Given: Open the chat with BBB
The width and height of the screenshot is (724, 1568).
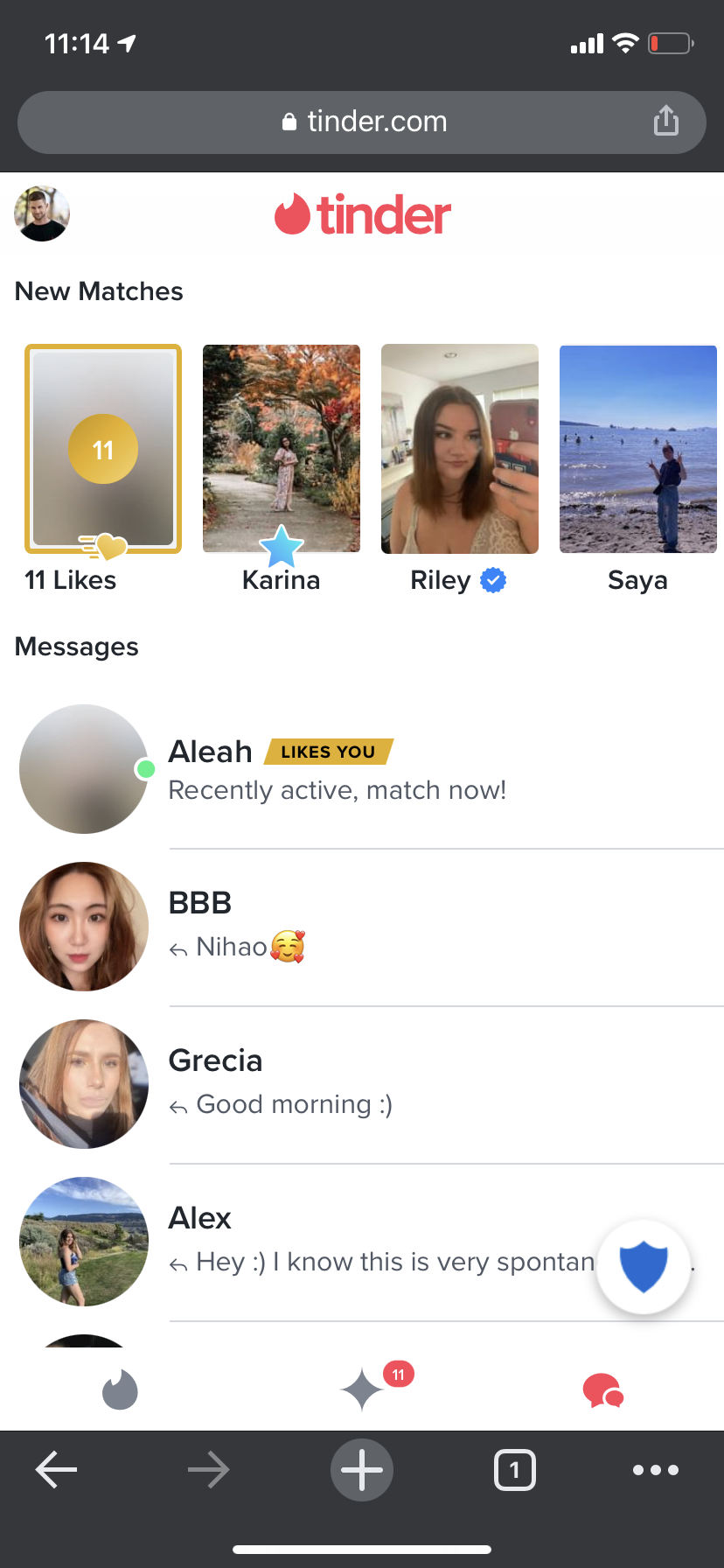Looking at the screenshot, I should point(362,927).
